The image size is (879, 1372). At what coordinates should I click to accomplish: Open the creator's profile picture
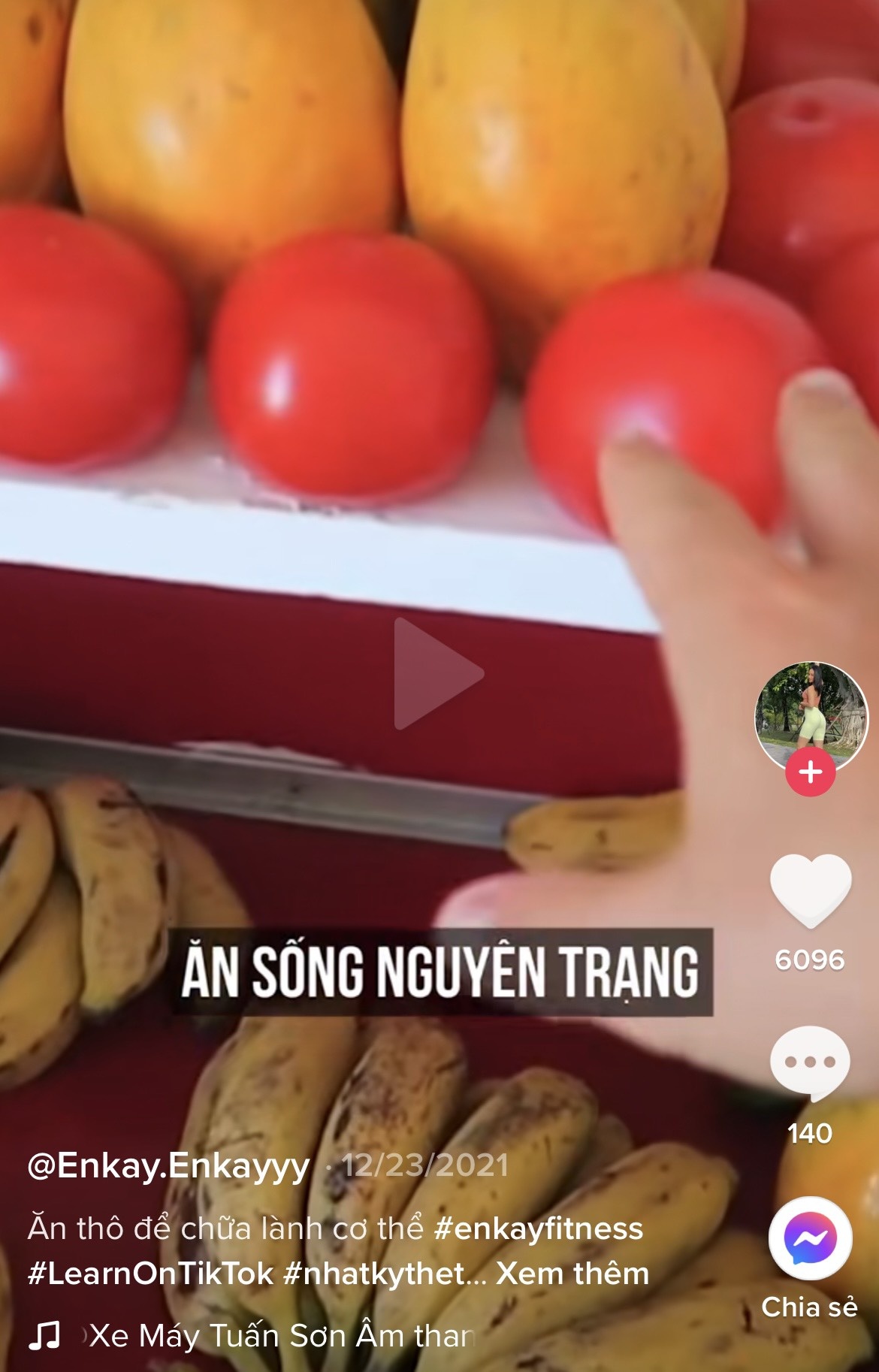point(811,714)
